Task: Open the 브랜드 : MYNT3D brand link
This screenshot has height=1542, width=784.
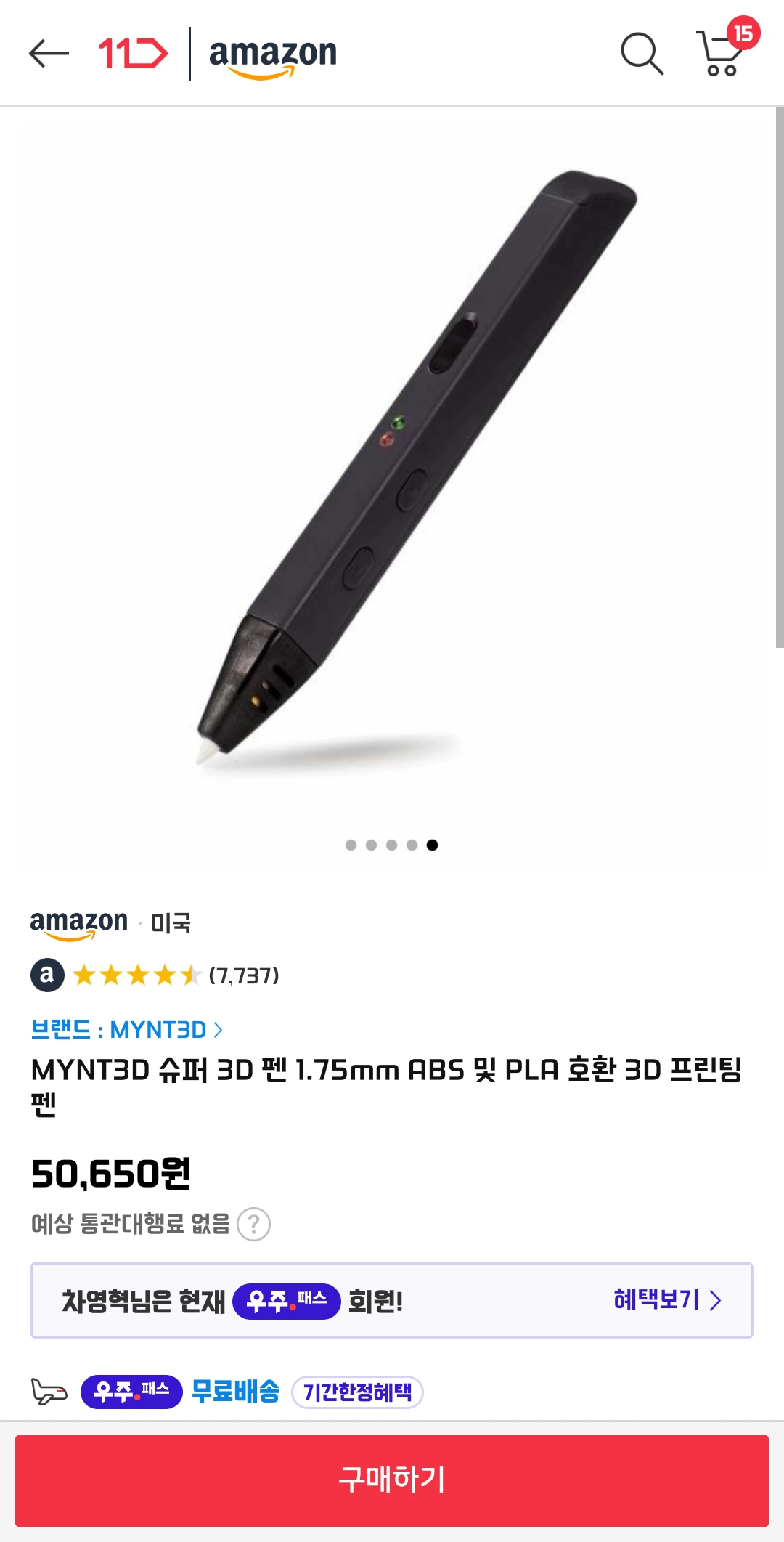Action: click(x=126, y=1029)
